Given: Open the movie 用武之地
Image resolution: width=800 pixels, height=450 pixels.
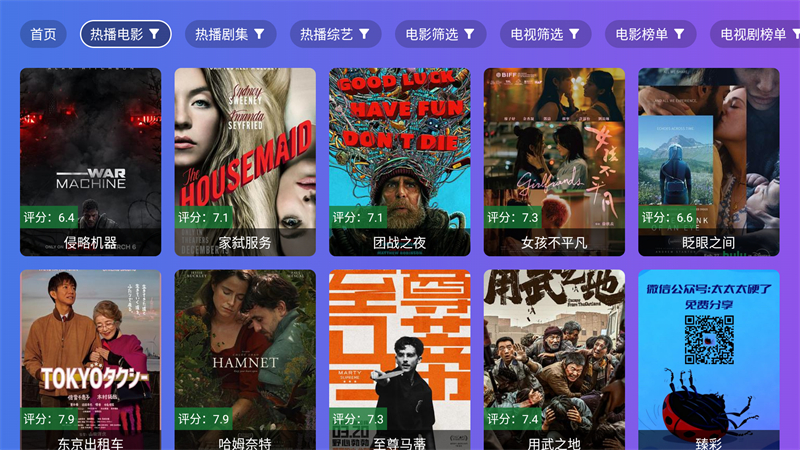Looking at the screenshot, I should (554, 360).
